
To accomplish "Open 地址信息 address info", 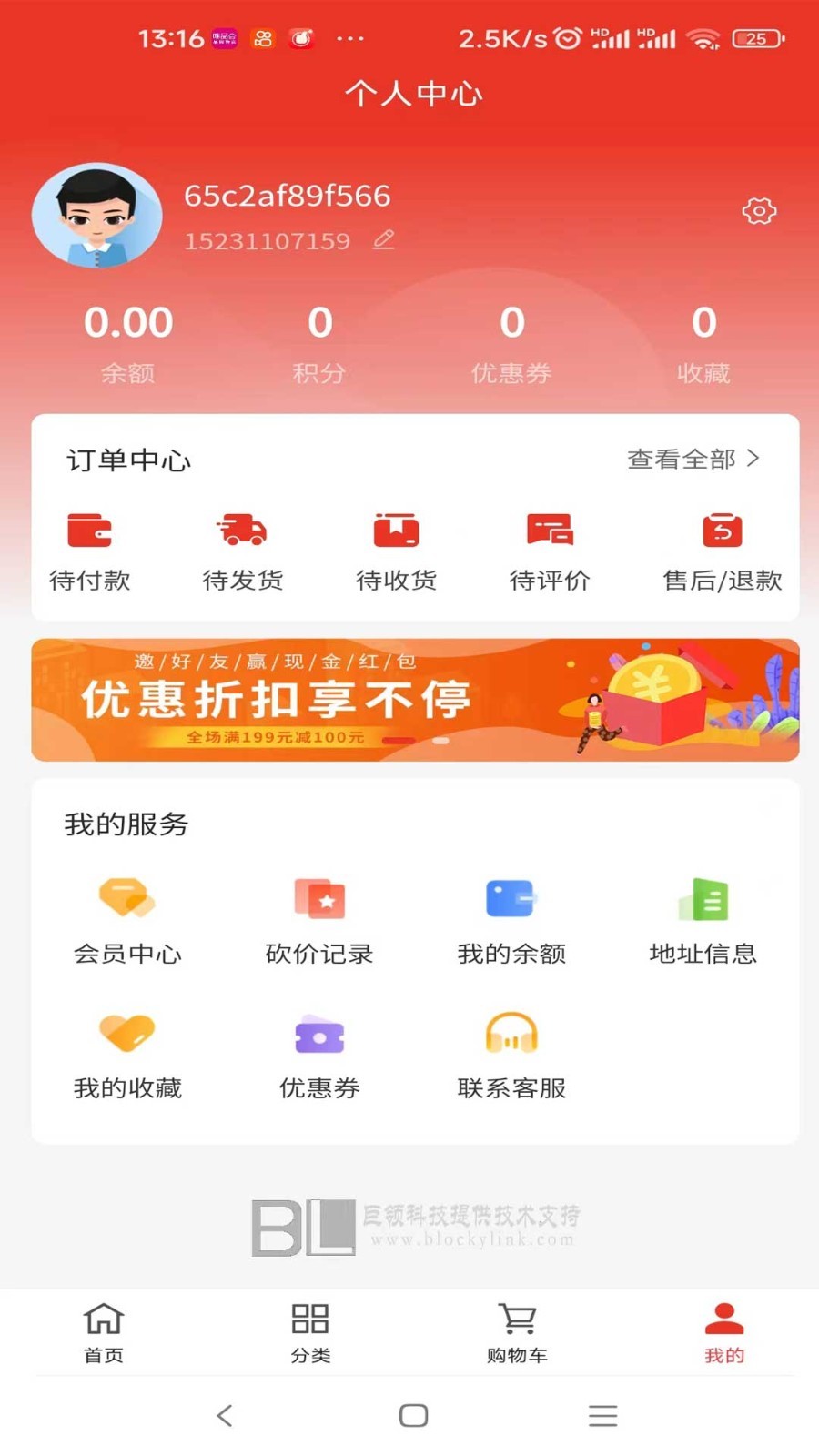I will click(x=703, y=921).
